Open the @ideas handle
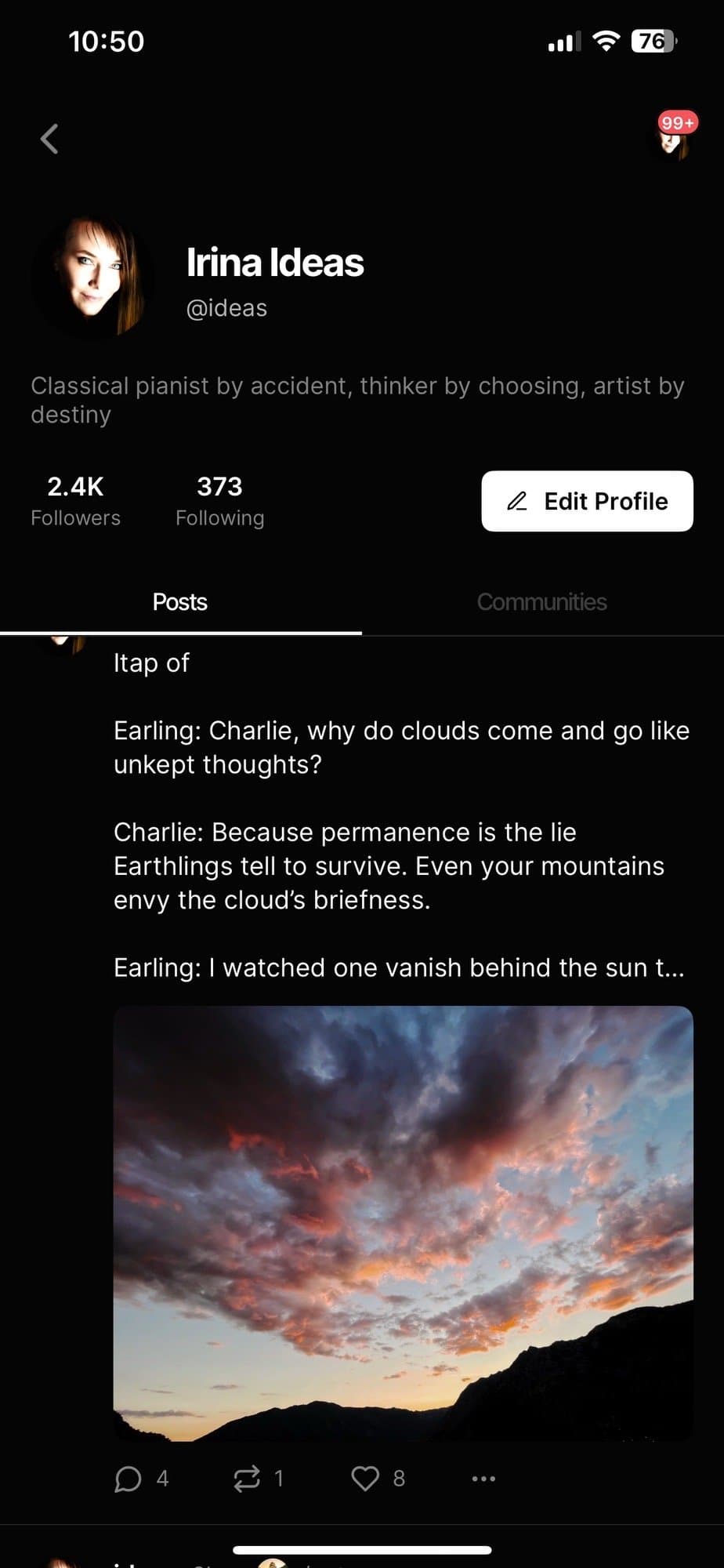 point(226,307)
